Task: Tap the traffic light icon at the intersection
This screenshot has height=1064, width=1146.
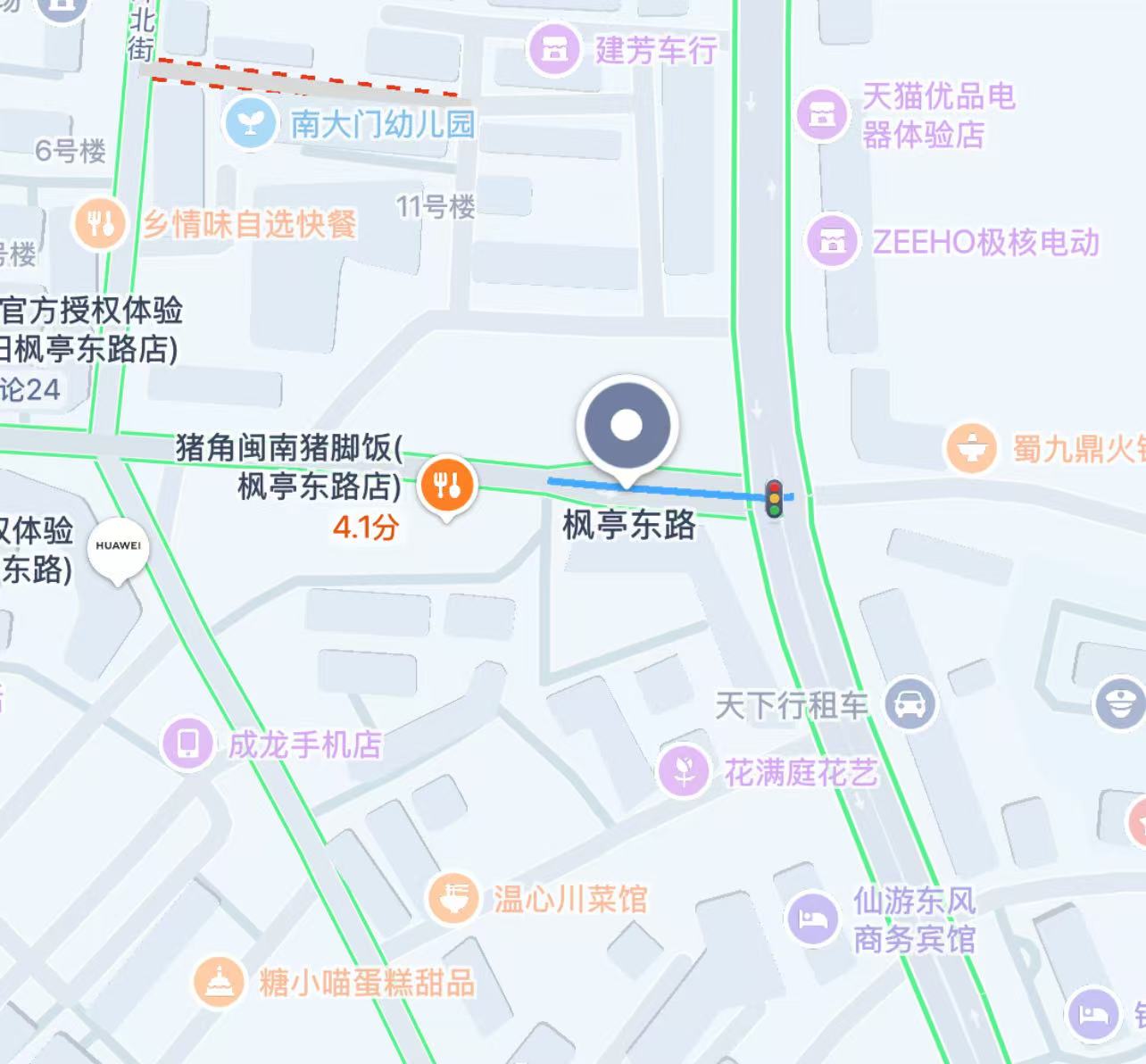Action: click(774, 498)
